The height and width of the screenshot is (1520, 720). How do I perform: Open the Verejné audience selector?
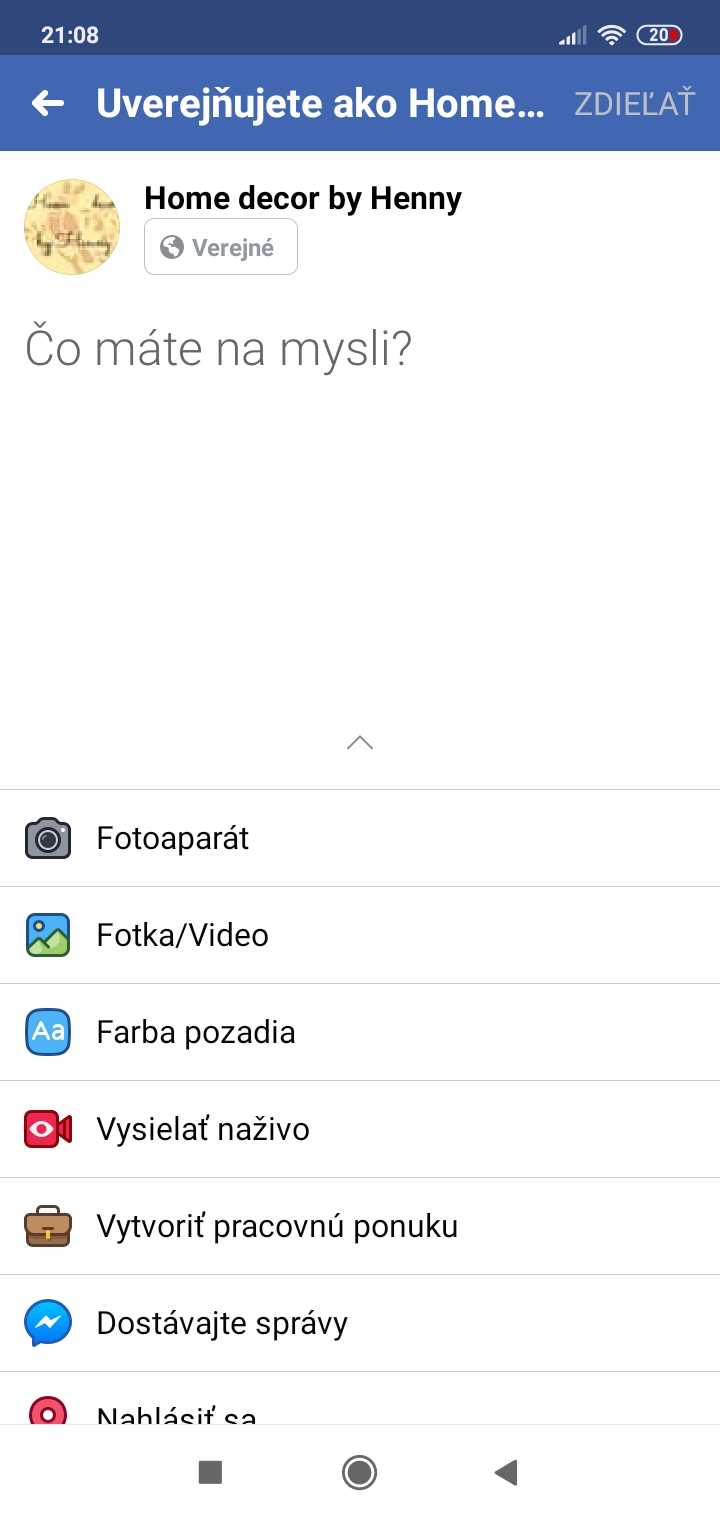221,247
